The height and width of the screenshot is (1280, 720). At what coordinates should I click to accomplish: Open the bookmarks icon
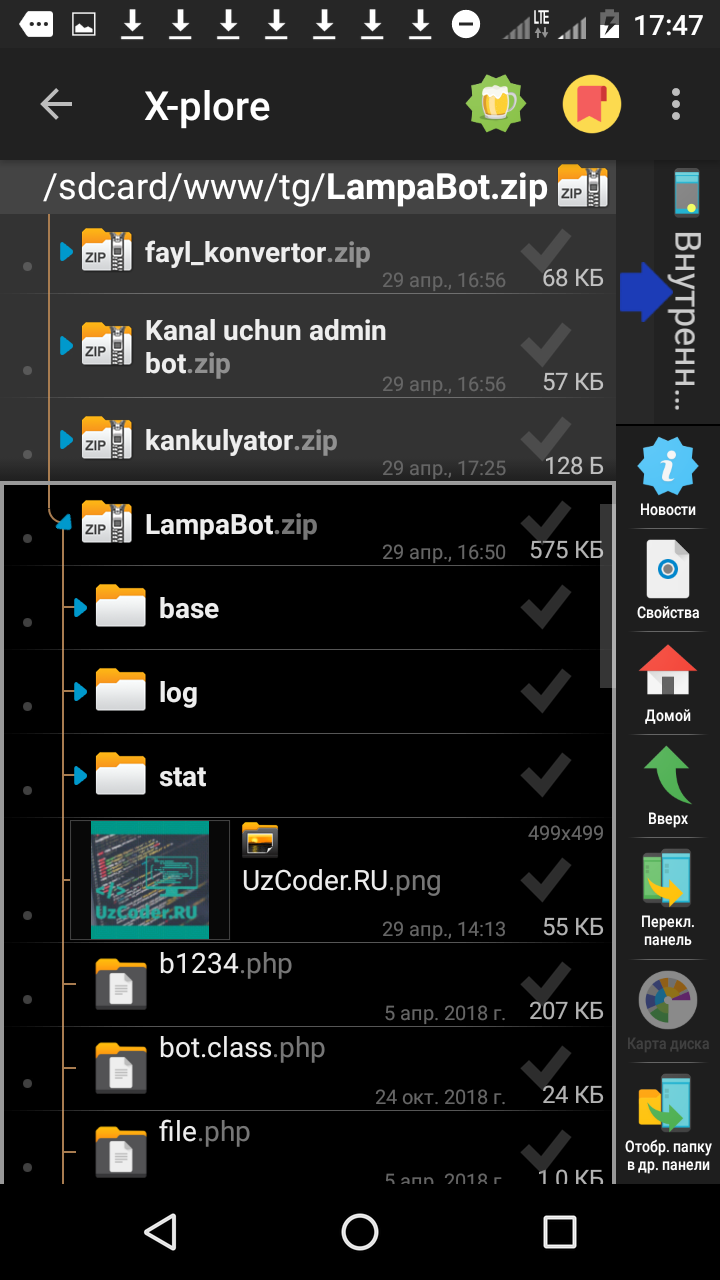point(592,104)
